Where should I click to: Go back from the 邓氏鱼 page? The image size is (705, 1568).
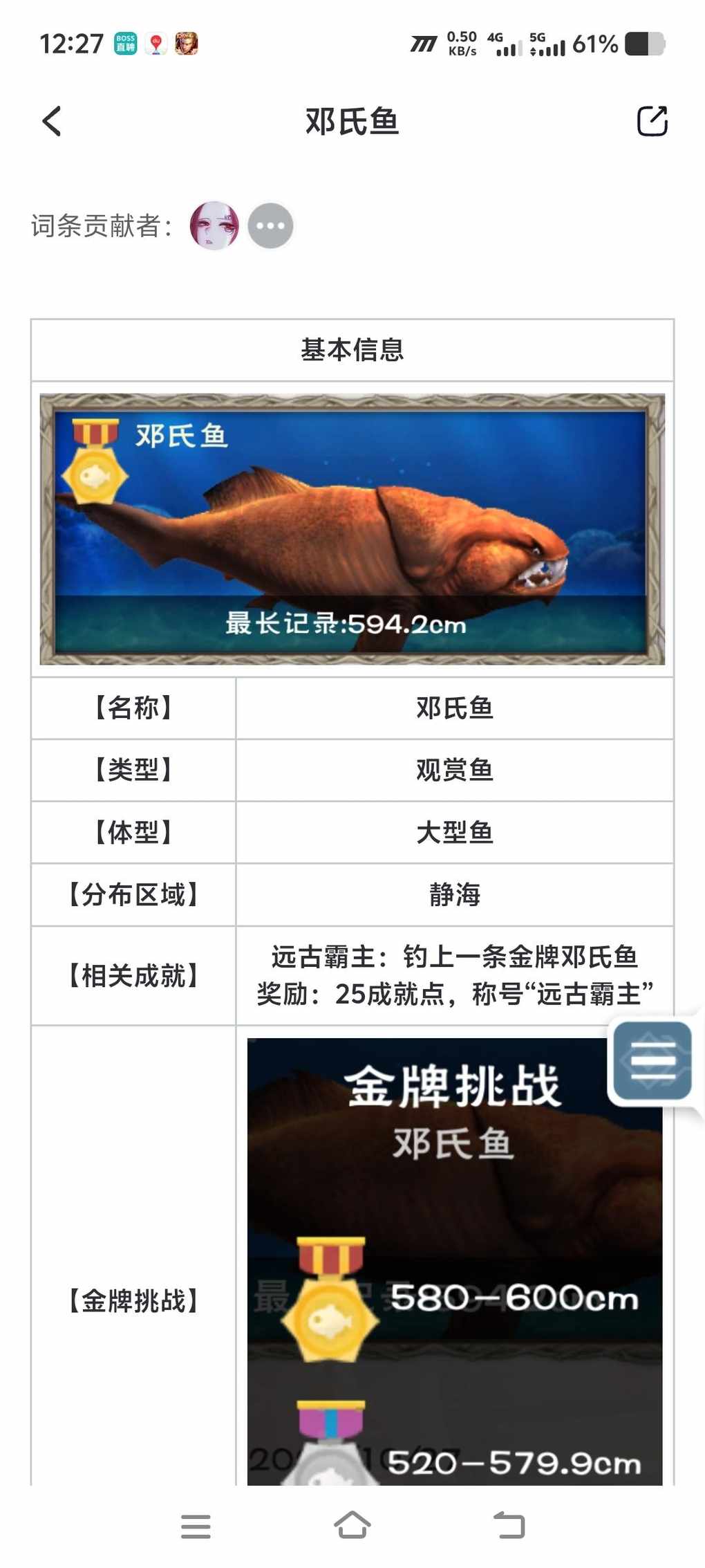(x=52, y=122)
